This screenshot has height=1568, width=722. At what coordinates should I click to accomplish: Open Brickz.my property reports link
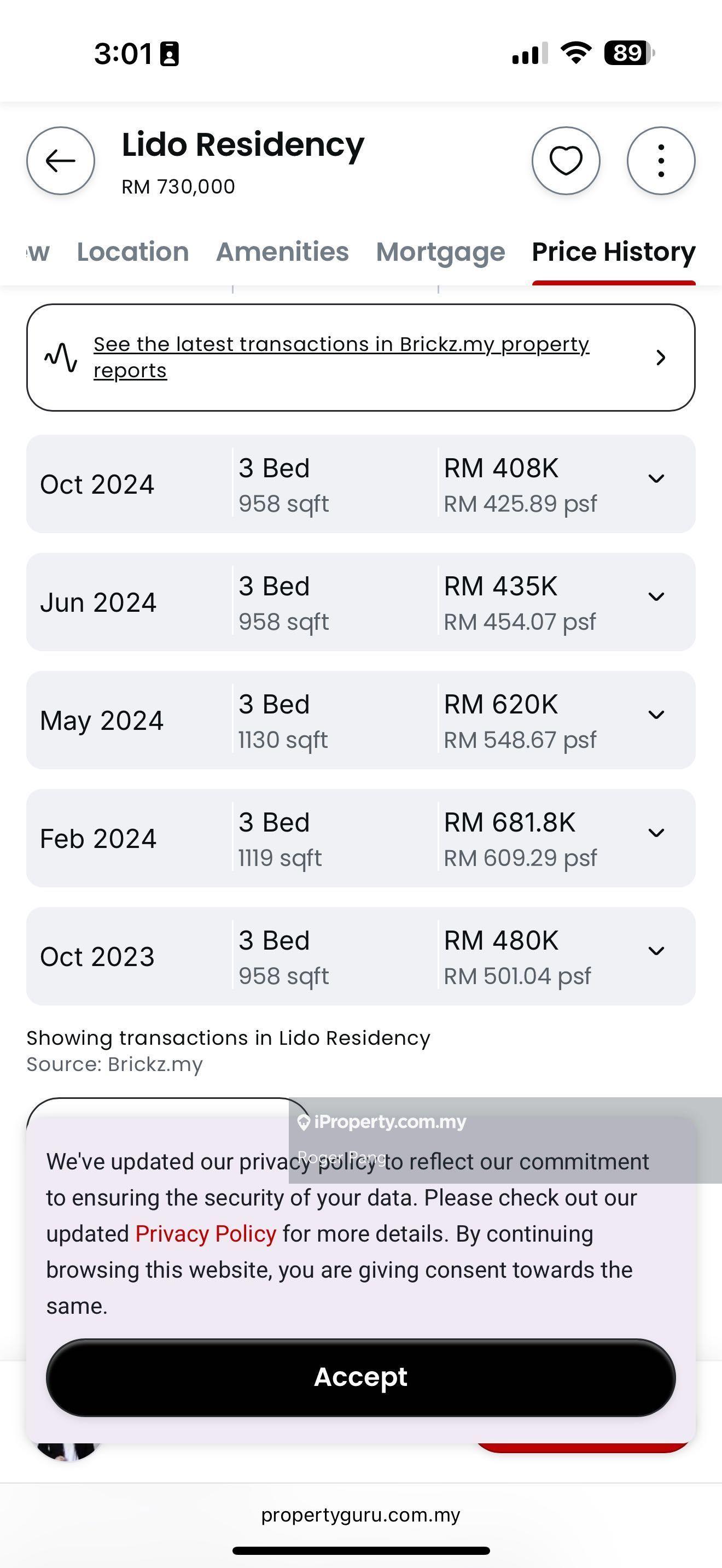341,358
